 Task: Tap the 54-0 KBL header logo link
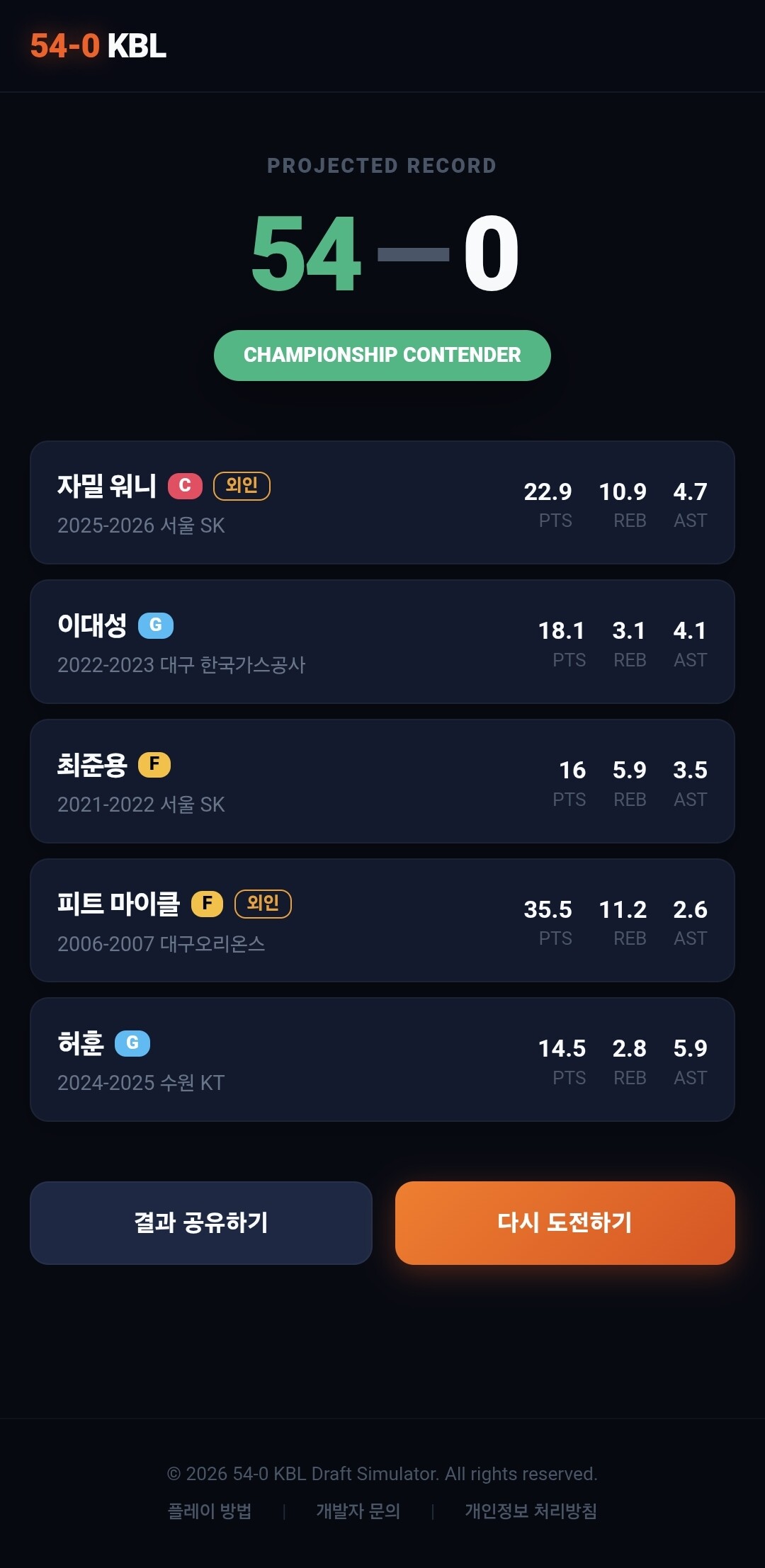coord(98,46)
